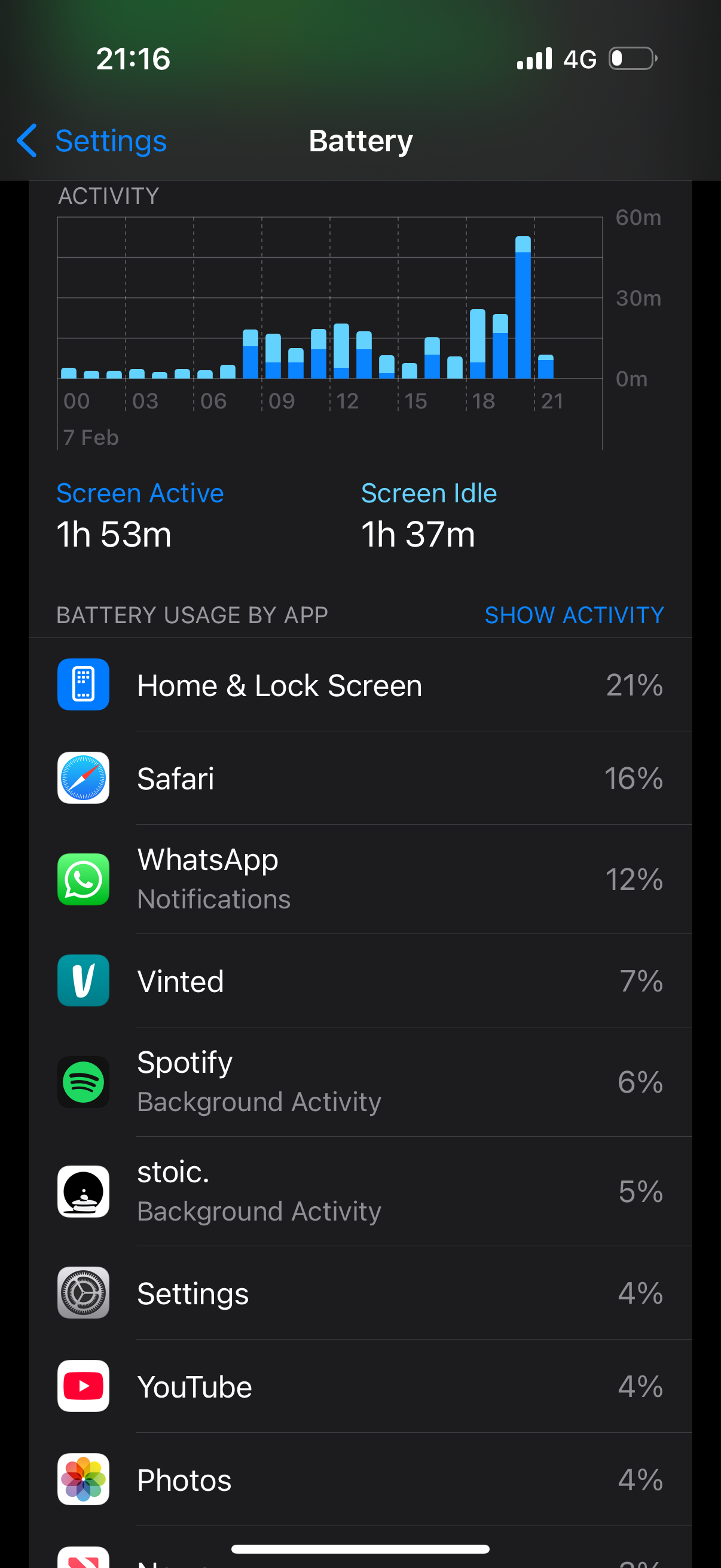
Task: Tap the Spotify battery row
Action: [360, 1082]
